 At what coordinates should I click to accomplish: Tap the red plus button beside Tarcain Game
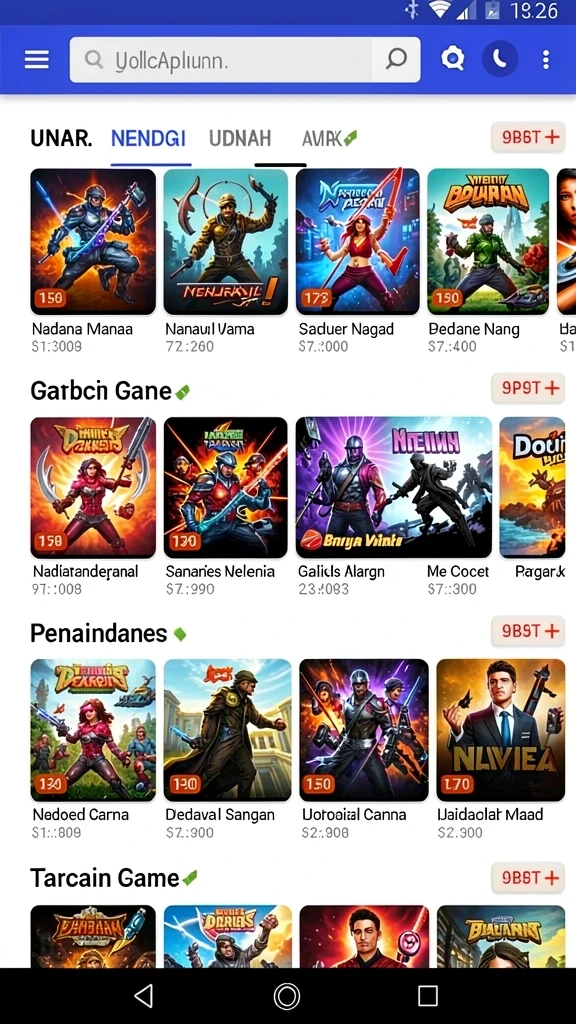(528, 877)
